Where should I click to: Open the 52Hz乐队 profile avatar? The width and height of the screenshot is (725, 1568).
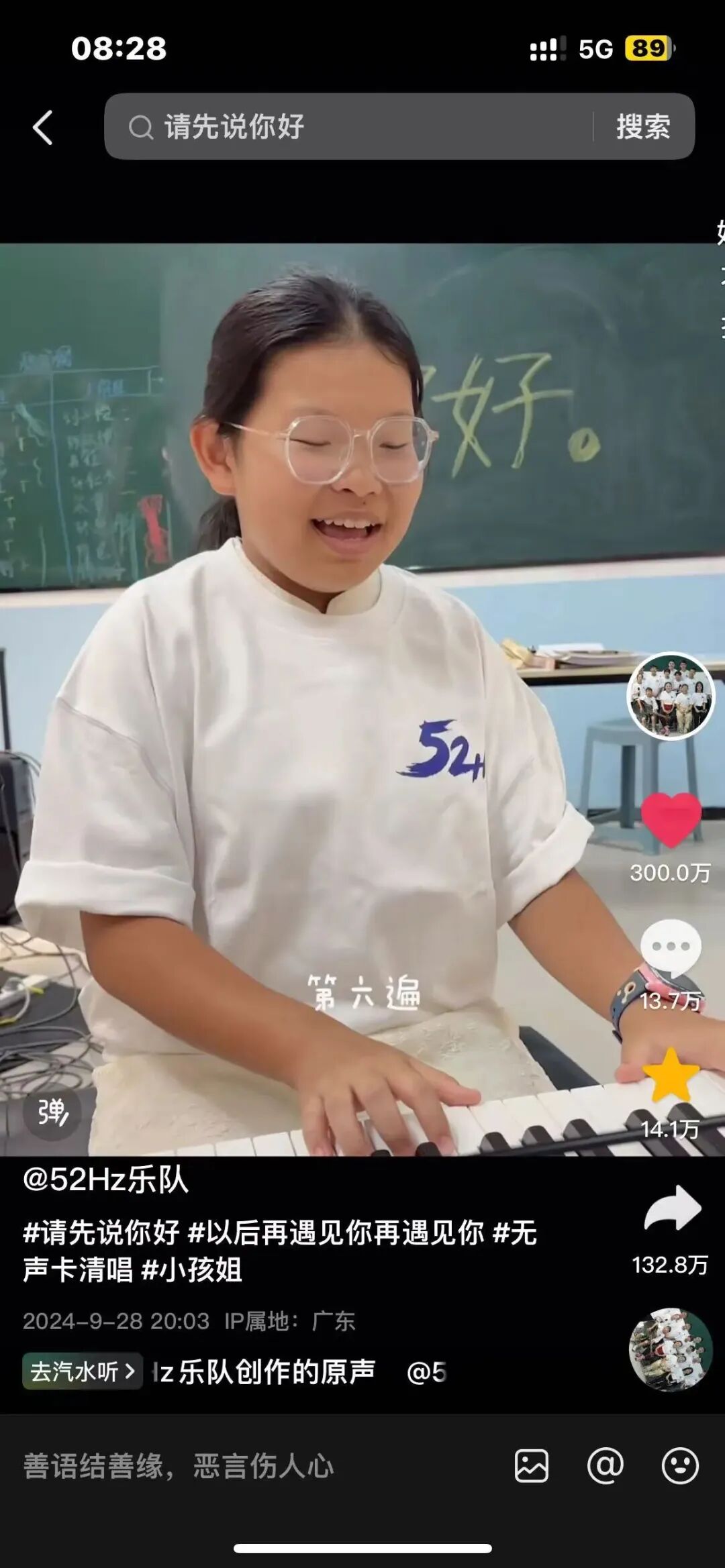(671, 696)
